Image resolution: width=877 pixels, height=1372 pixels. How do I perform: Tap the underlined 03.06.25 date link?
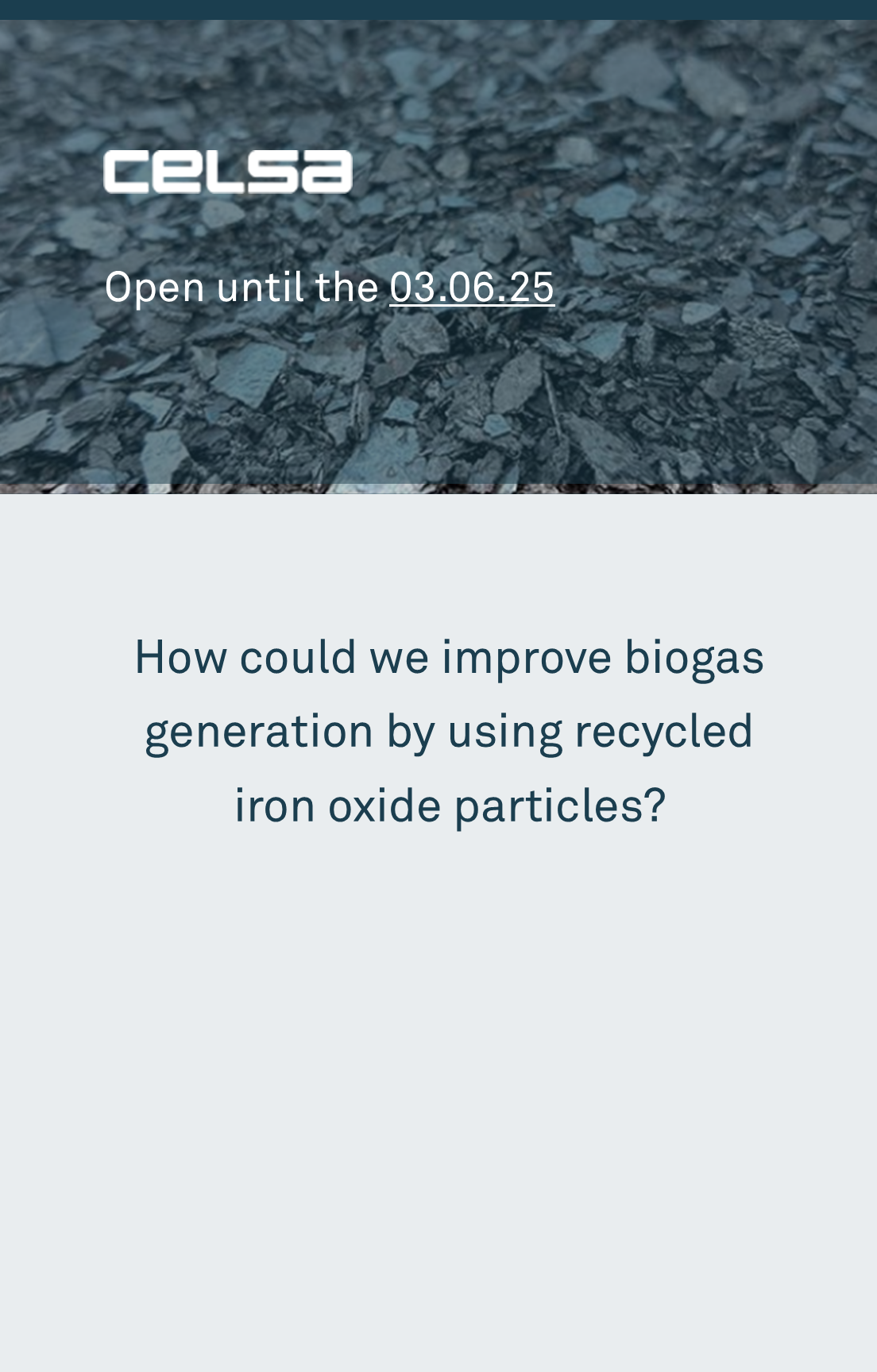tap(472, 287)
